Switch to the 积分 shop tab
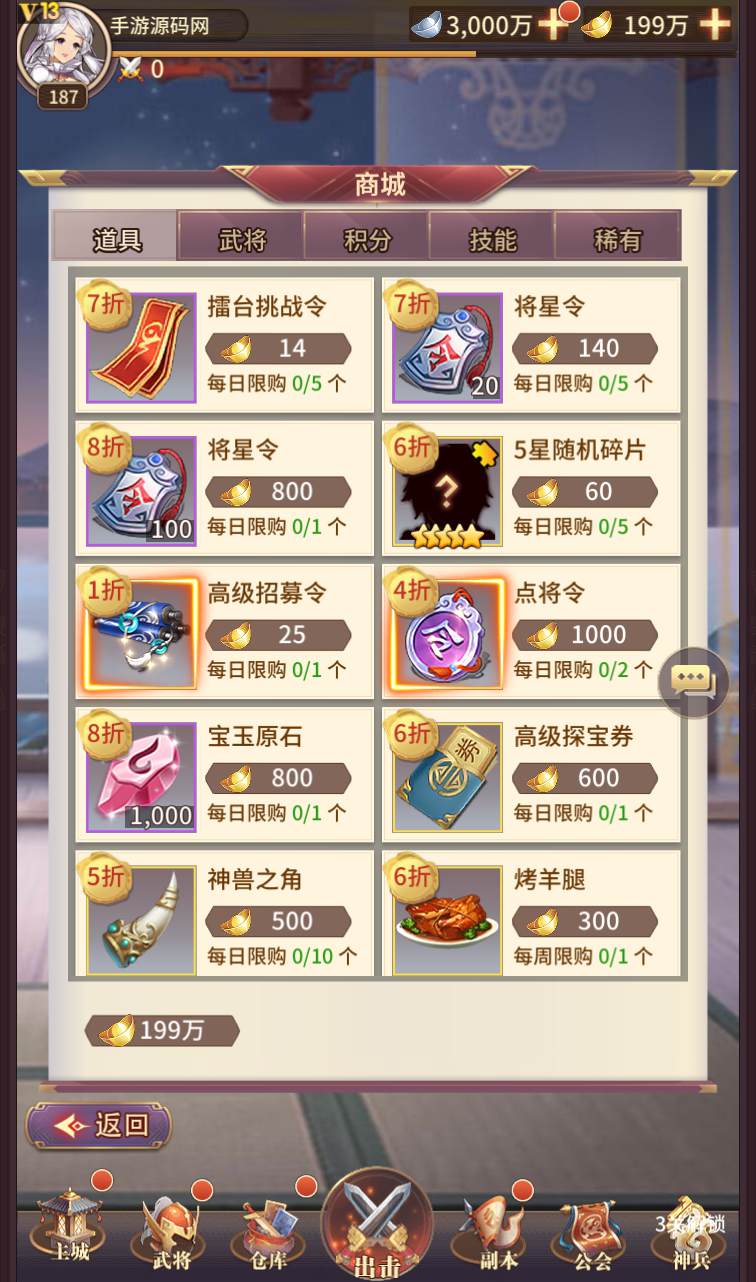The height and width of the screenshot is (1282, 756). point(367,238)
